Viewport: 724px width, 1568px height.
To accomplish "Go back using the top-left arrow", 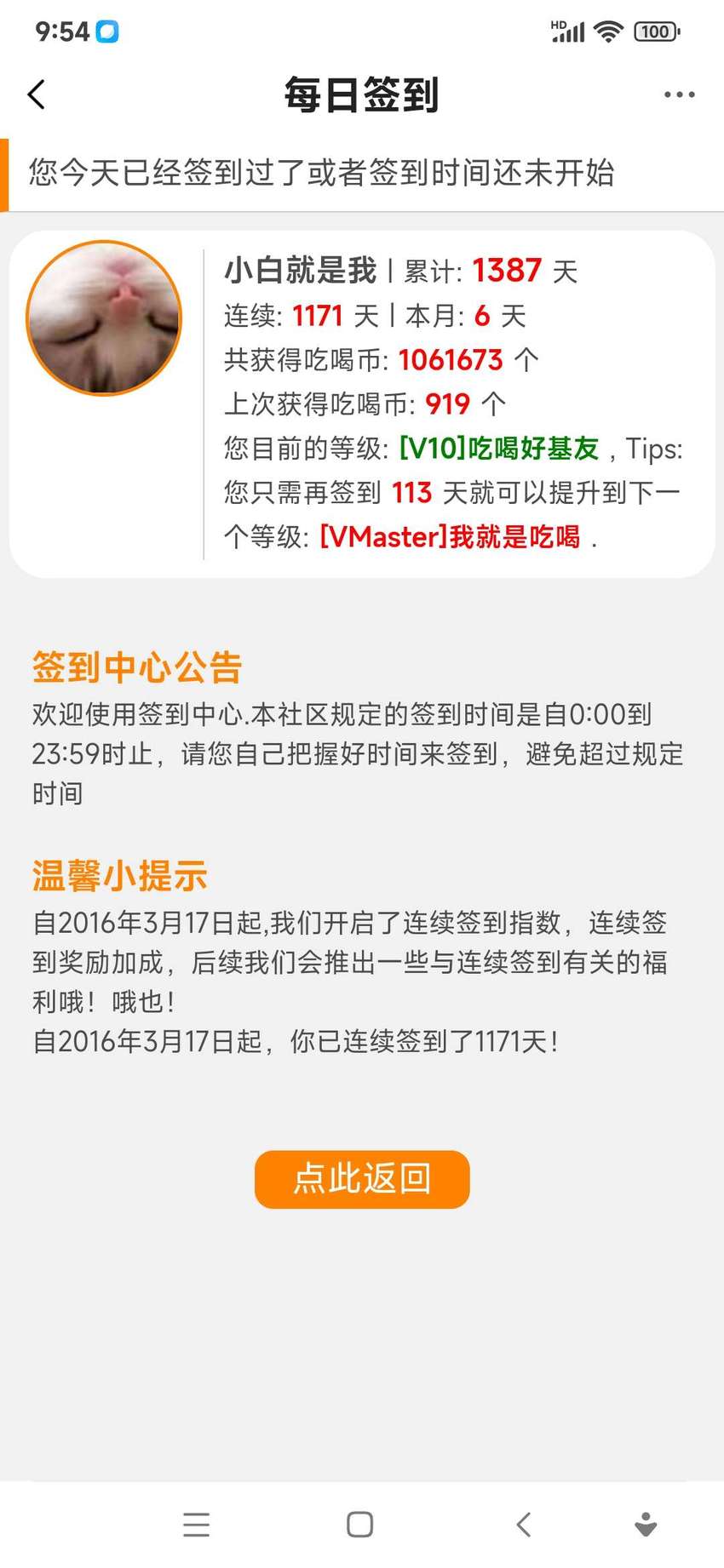I will (x=36, y=94).
